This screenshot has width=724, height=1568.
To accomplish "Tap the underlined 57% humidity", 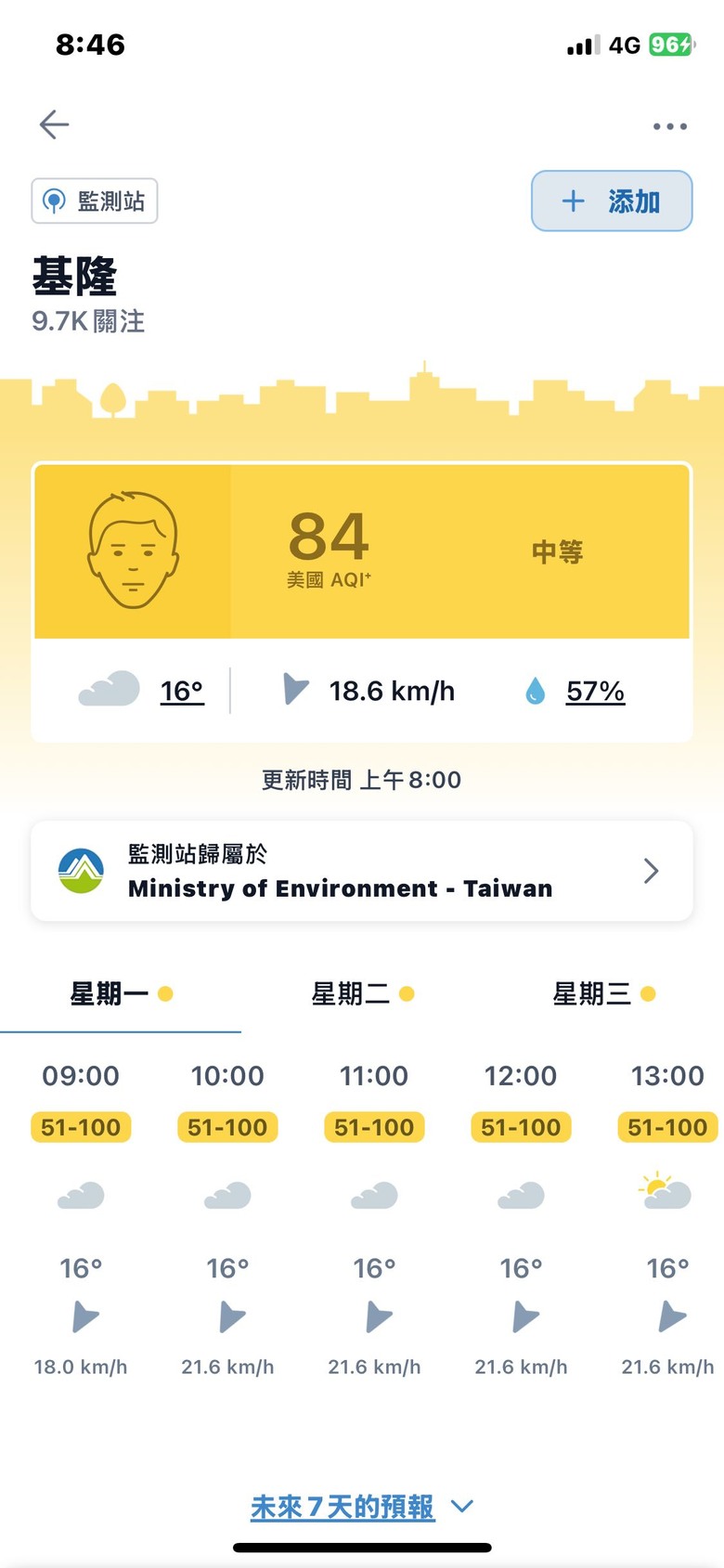I will click(x=595, y=692).
